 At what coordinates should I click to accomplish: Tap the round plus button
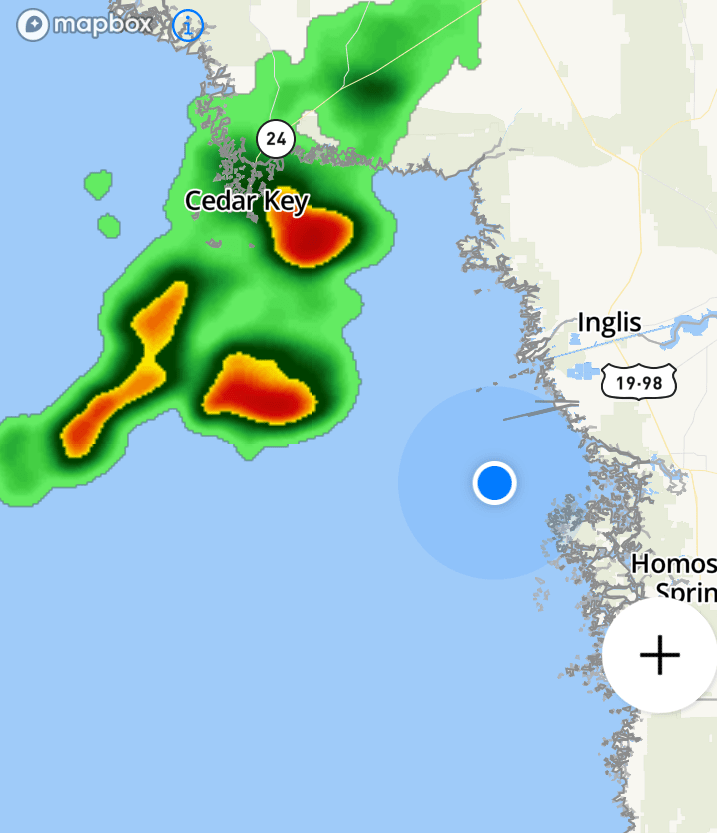659,656
